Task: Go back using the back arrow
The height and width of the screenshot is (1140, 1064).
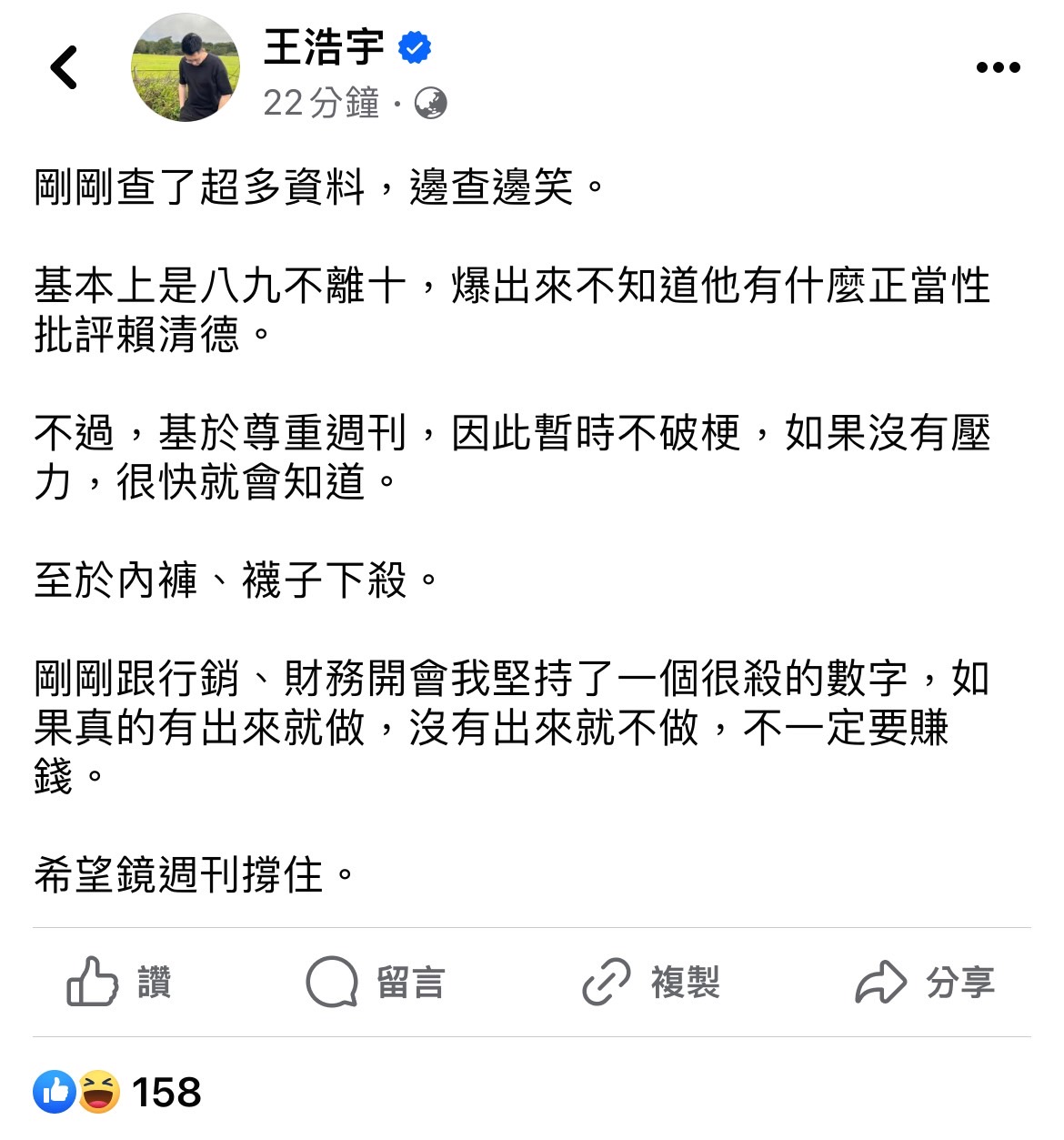Action: [x=65, y=68]
